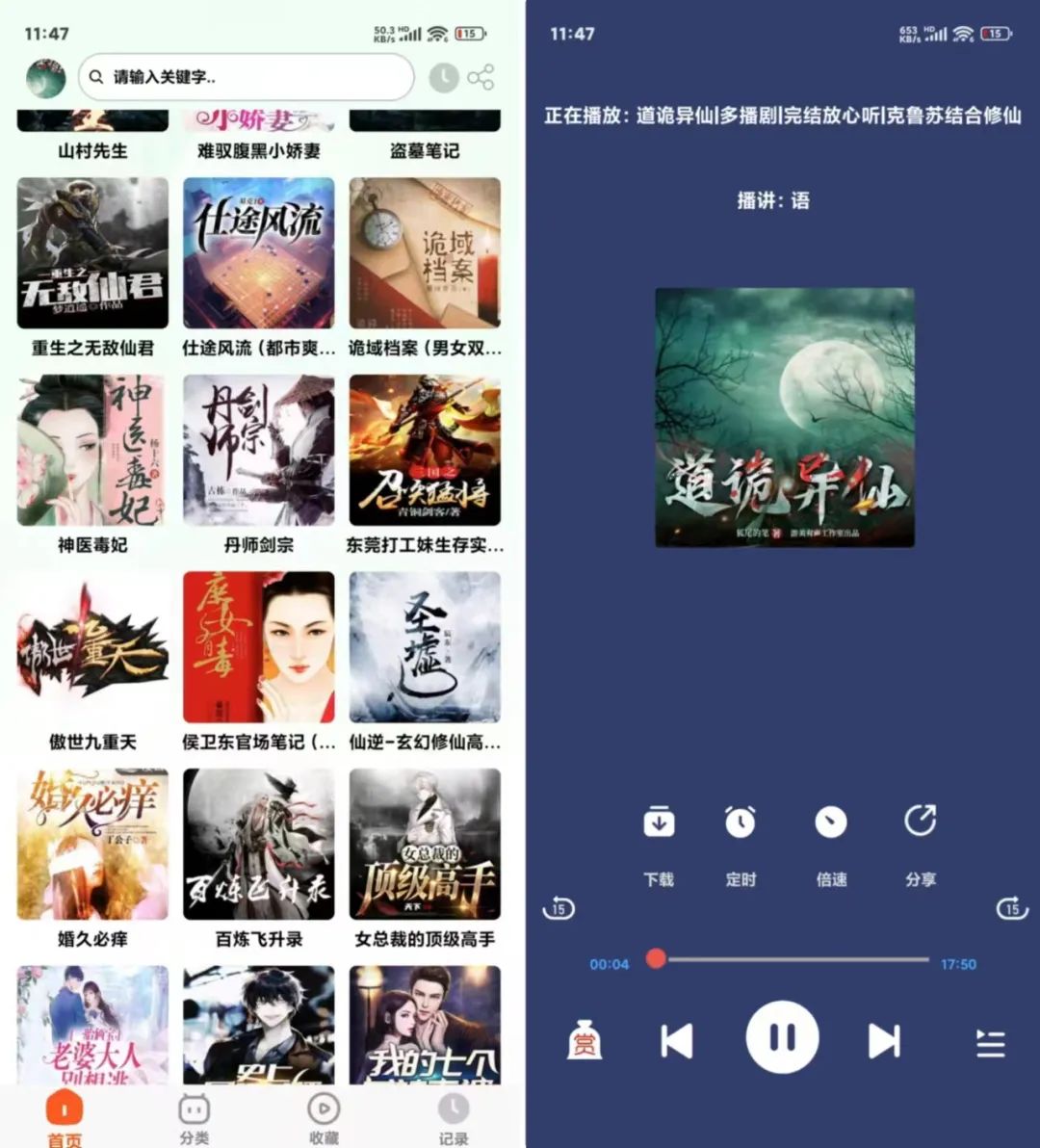
Task: Download the current episode via 下载
Action: (659, 822)
